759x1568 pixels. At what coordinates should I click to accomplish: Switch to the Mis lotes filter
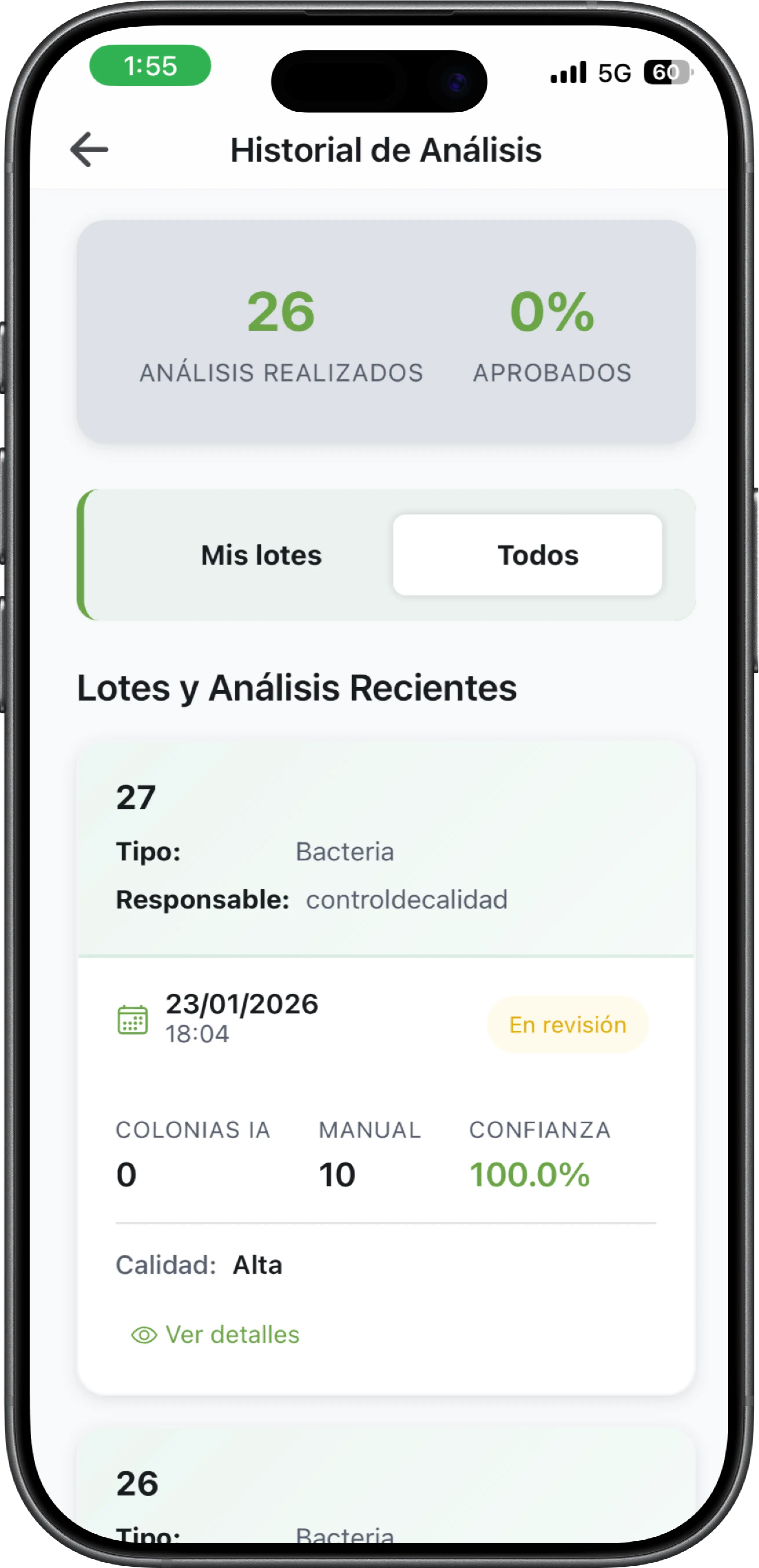coord(261,554)
